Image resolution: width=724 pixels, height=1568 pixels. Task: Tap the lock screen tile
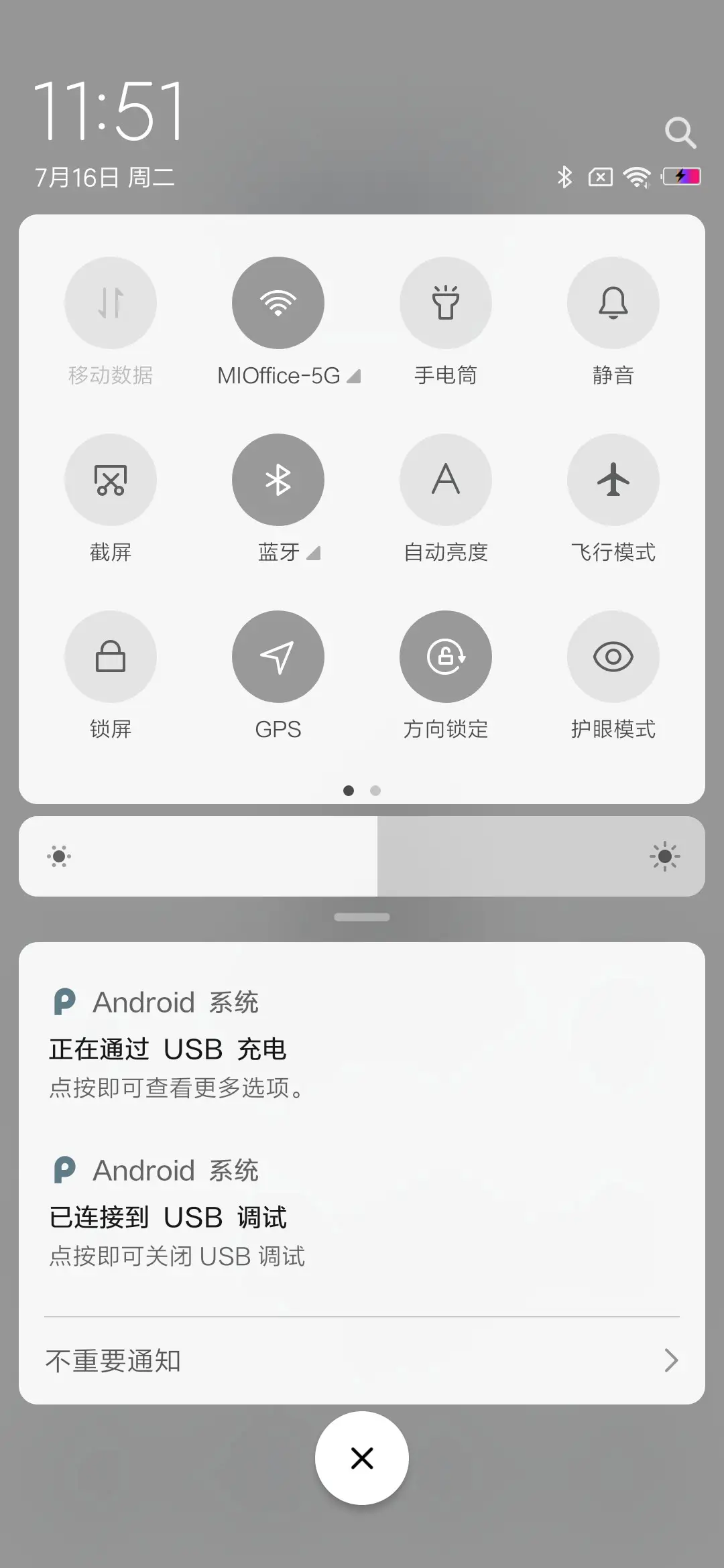pos(111,657)
